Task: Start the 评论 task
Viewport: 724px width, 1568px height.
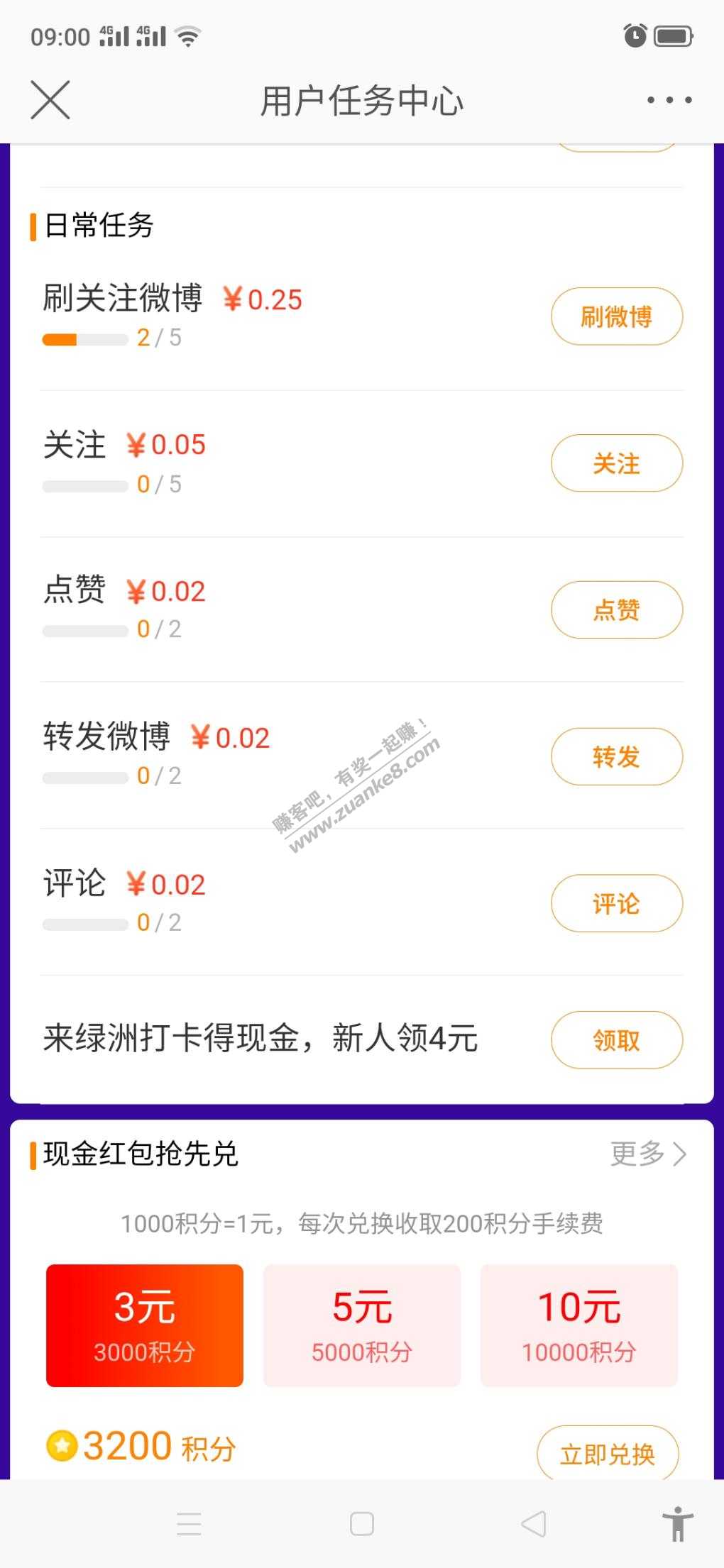Action: pyautogui.click(x=616, y=903)
